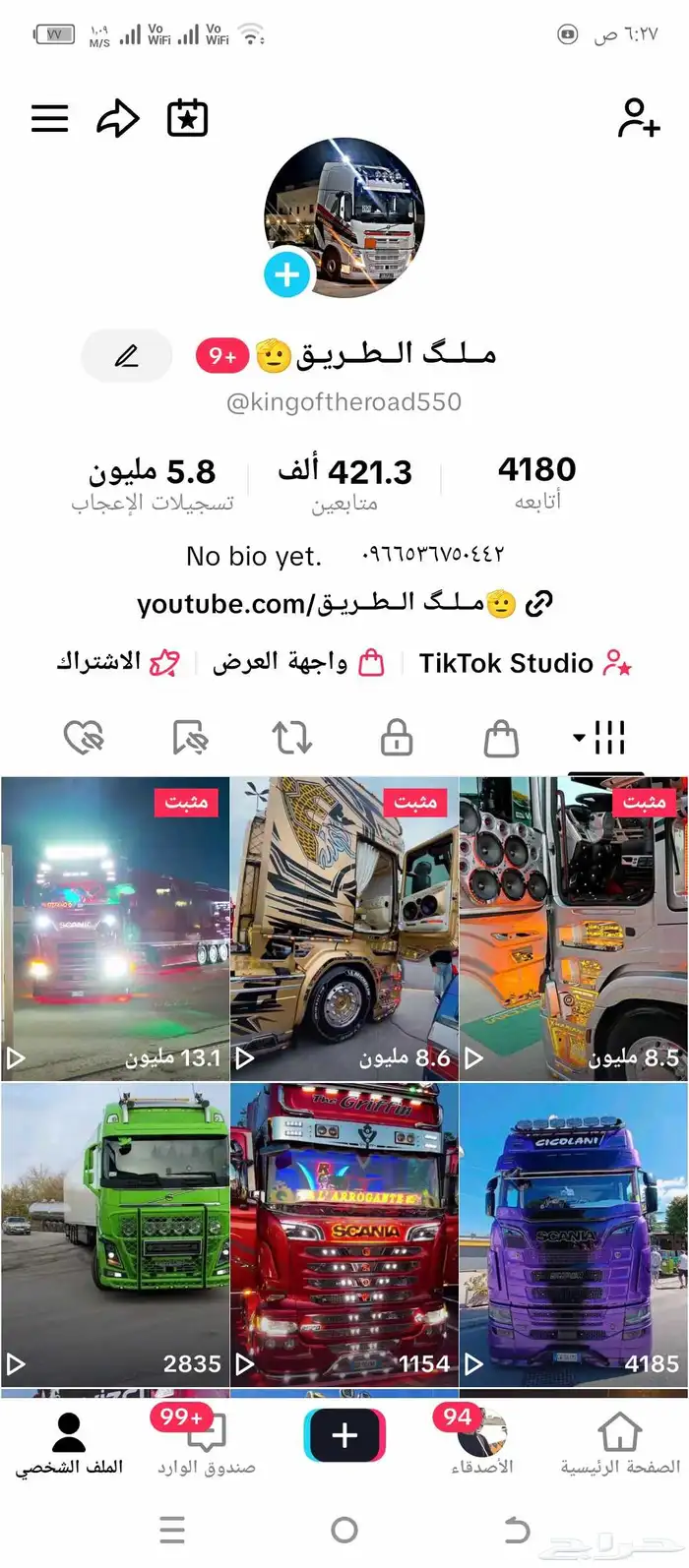
Task: Go to الصفحة الرئيسية home tab
Action: 620,1444
